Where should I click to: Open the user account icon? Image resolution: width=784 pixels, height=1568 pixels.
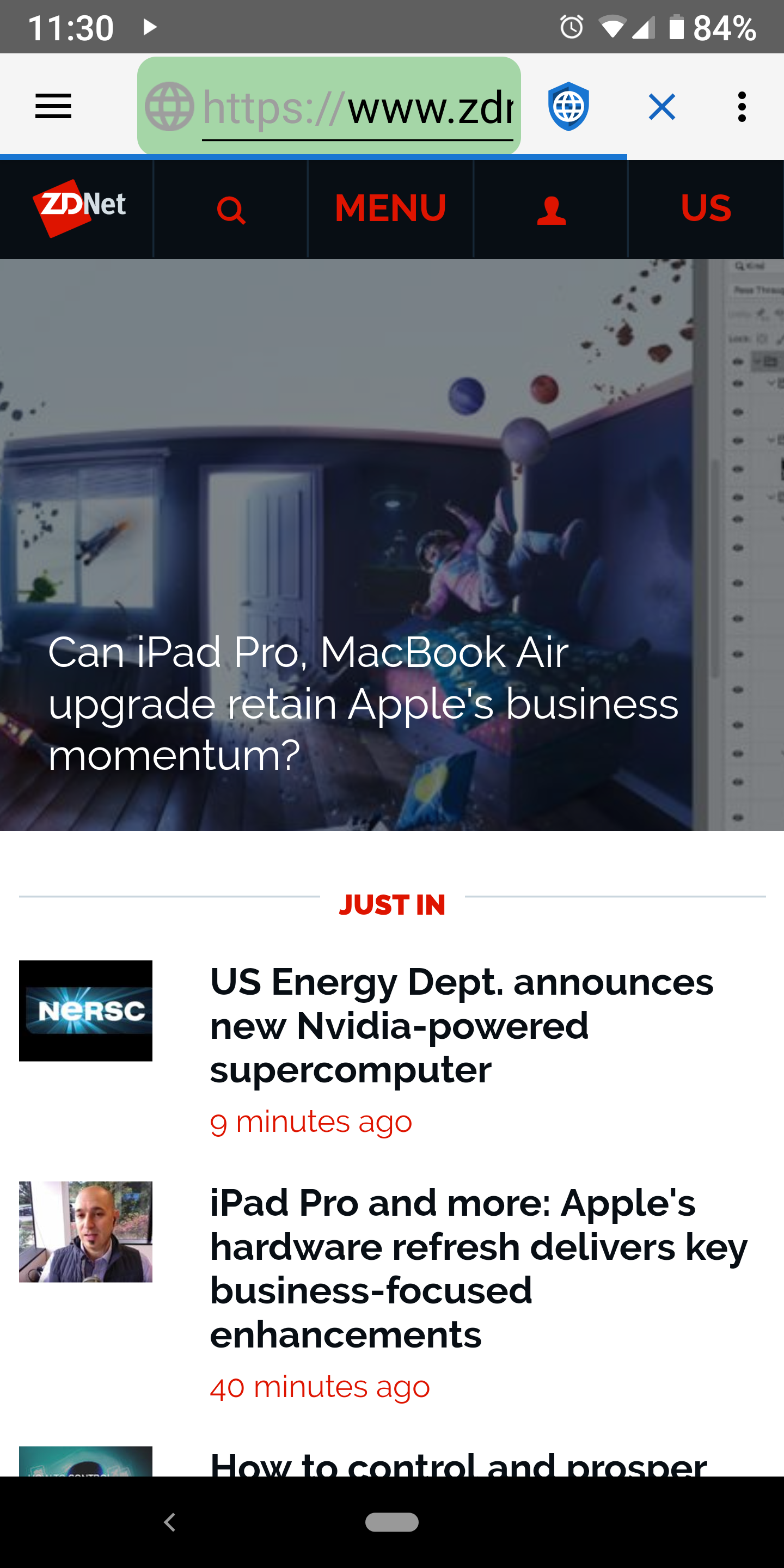click(x=552, y=210)
